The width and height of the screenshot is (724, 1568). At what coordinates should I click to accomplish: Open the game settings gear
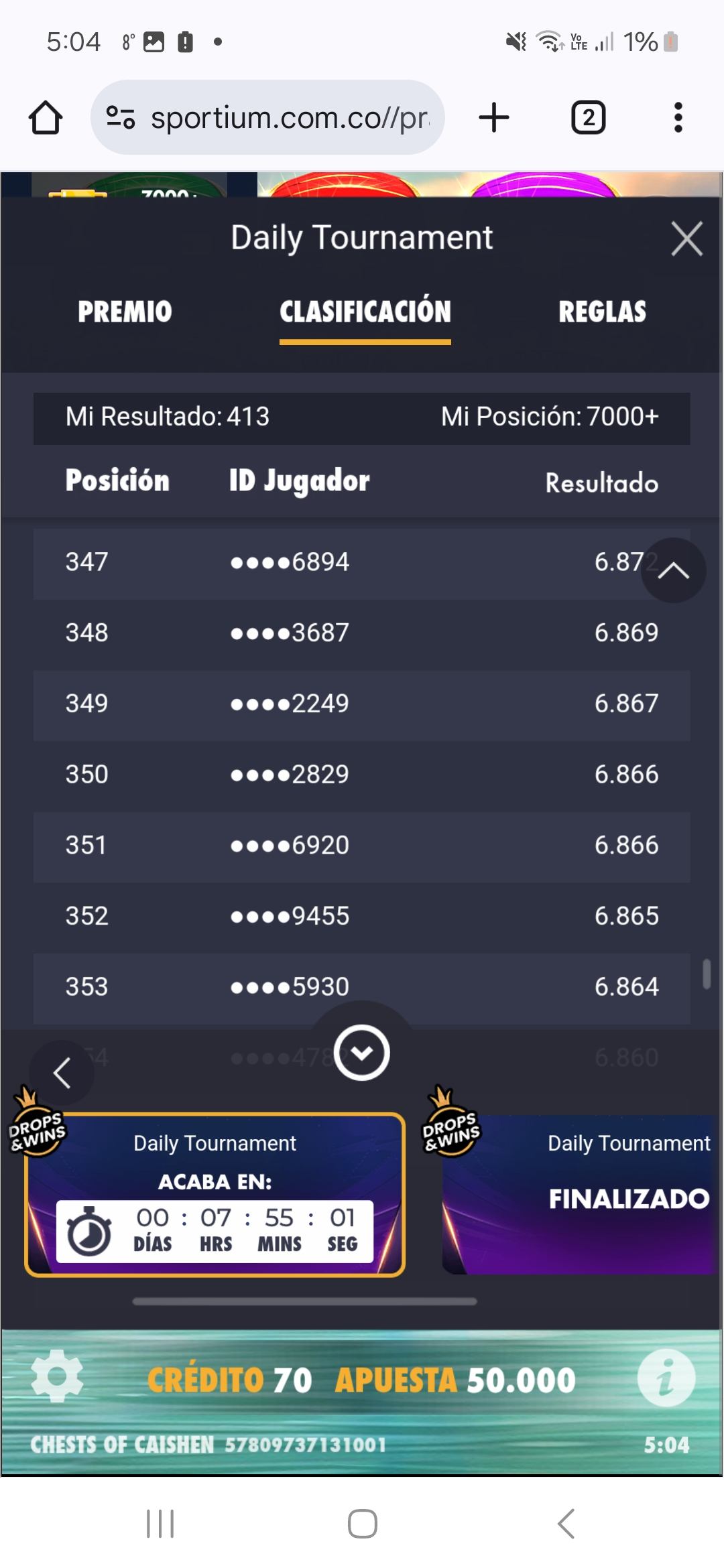click(57, 1376)
